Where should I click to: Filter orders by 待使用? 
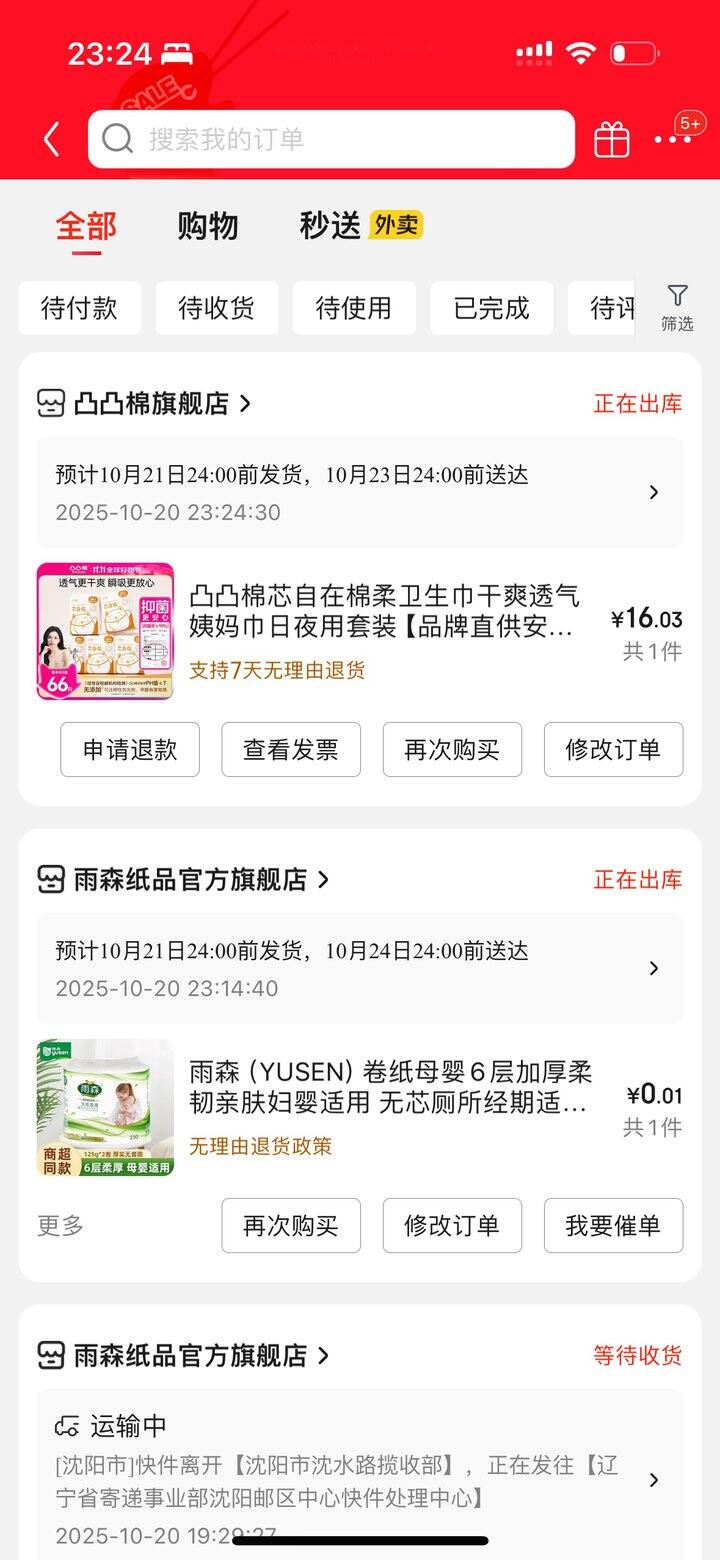coord(353,308)
